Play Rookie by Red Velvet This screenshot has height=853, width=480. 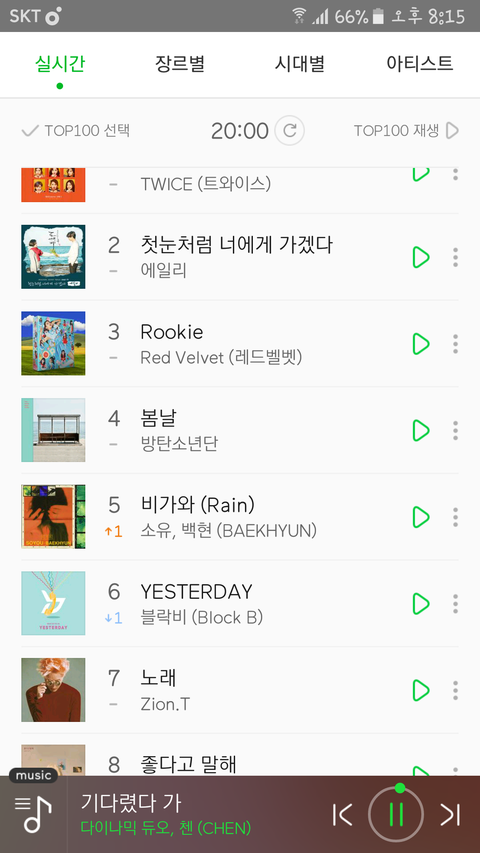click(x=421, y=344)
